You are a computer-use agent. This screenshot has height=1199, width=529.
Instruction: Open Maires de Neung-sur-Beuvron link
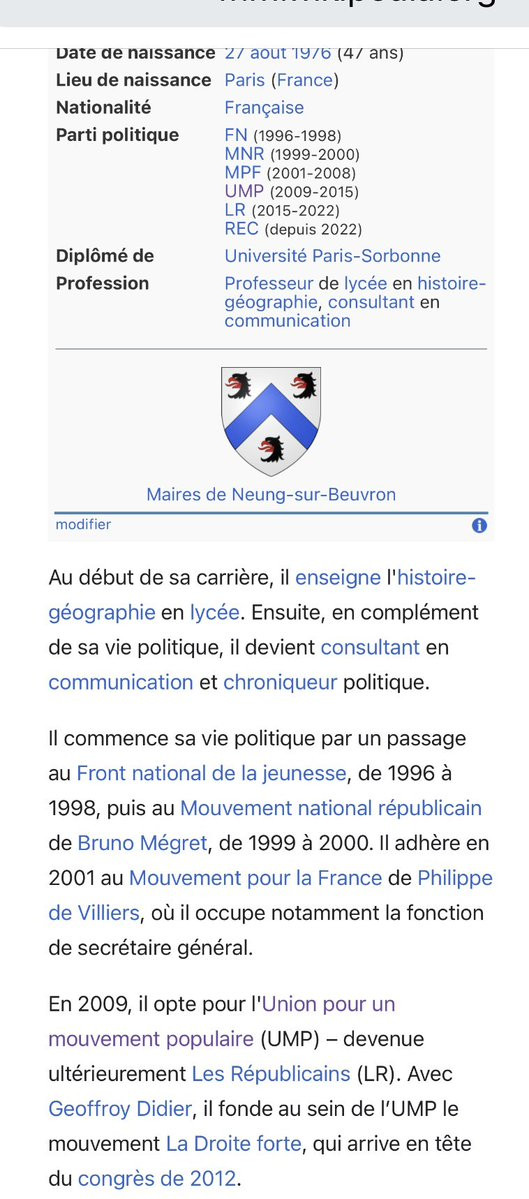271,495
